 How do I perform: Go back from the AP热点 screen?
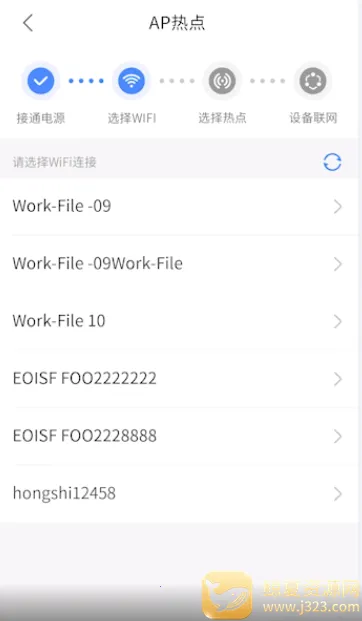[28, 23]
